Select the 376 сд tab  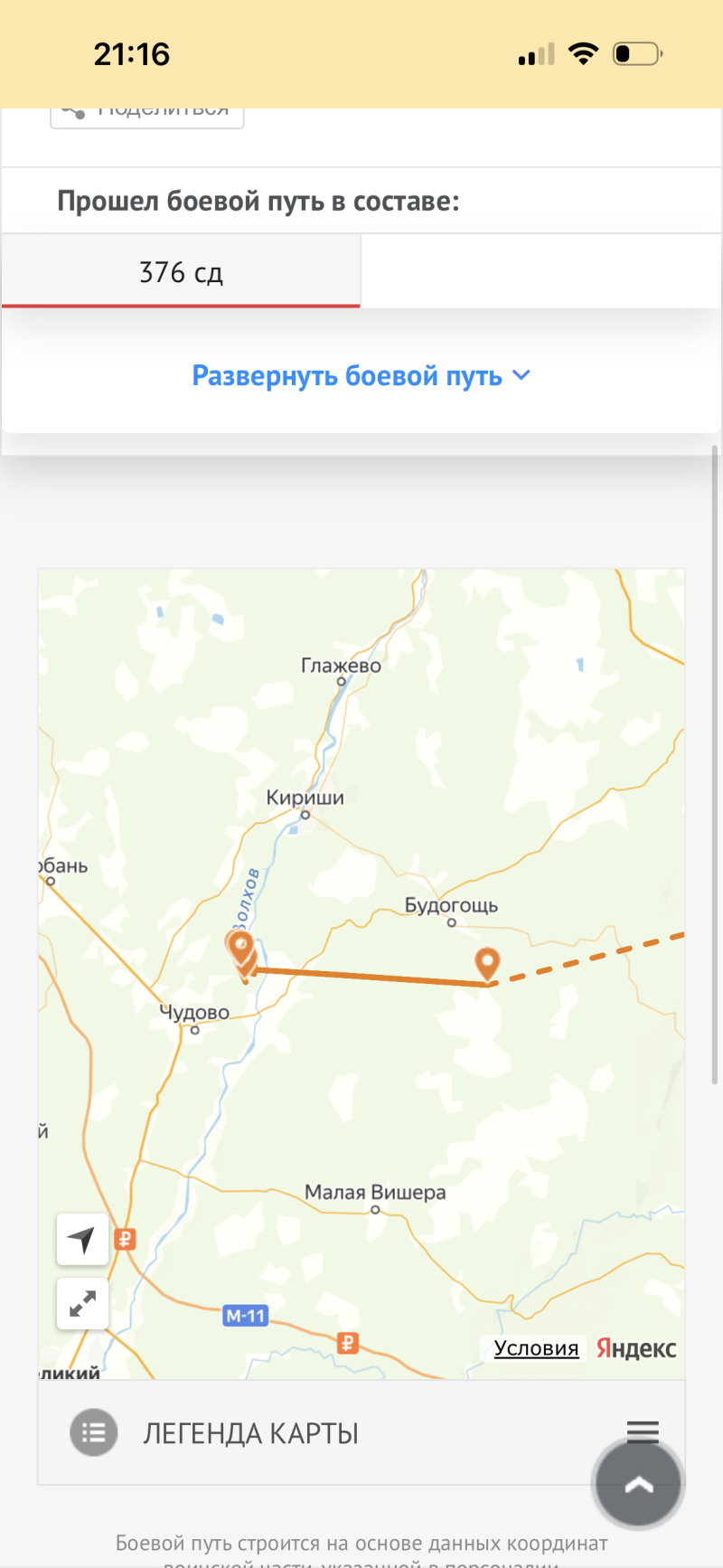(x=181, y=271)
